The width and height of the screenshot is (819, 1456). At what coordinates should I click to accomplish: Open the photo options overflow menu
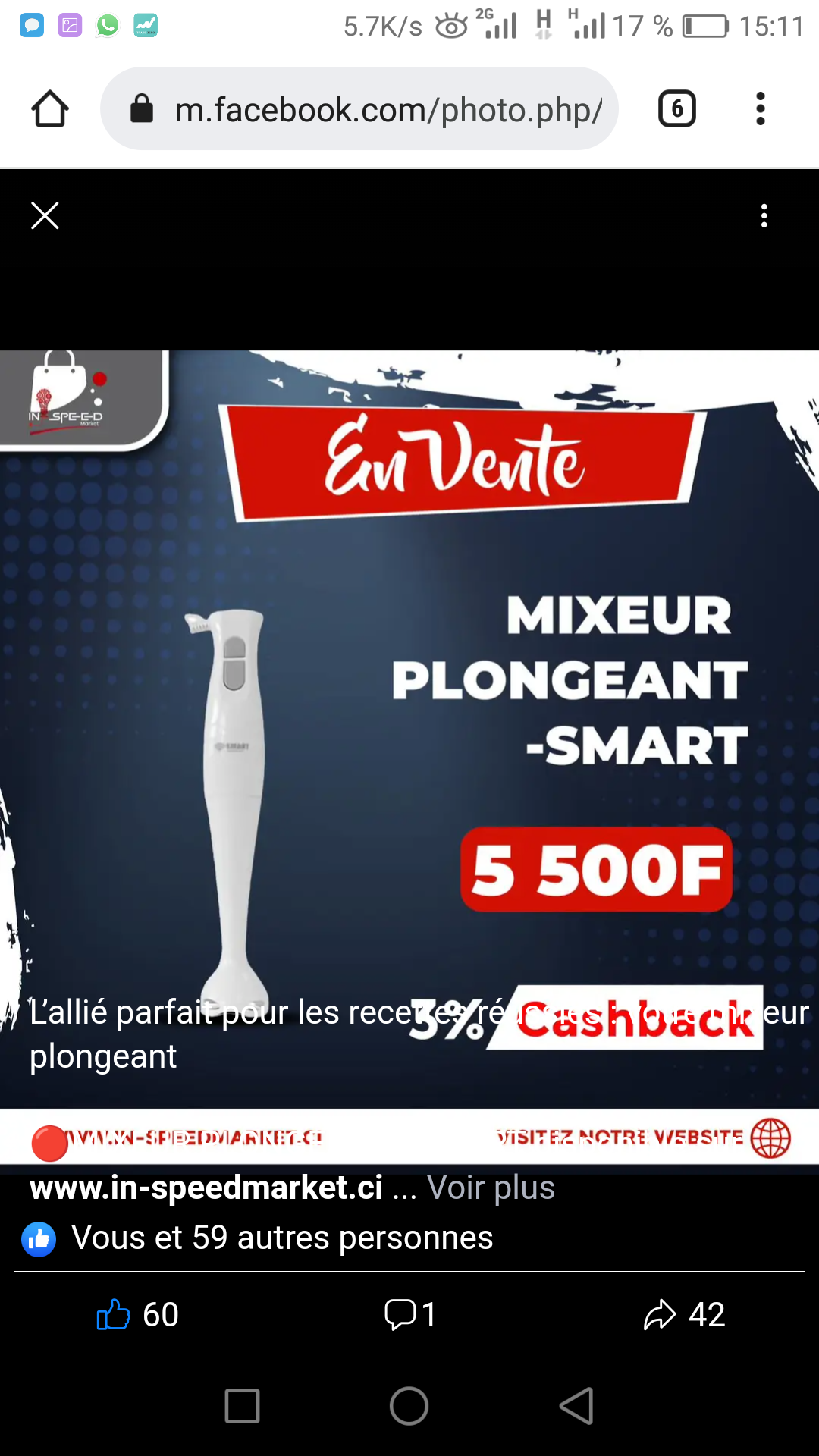click(x=764, y=216)
